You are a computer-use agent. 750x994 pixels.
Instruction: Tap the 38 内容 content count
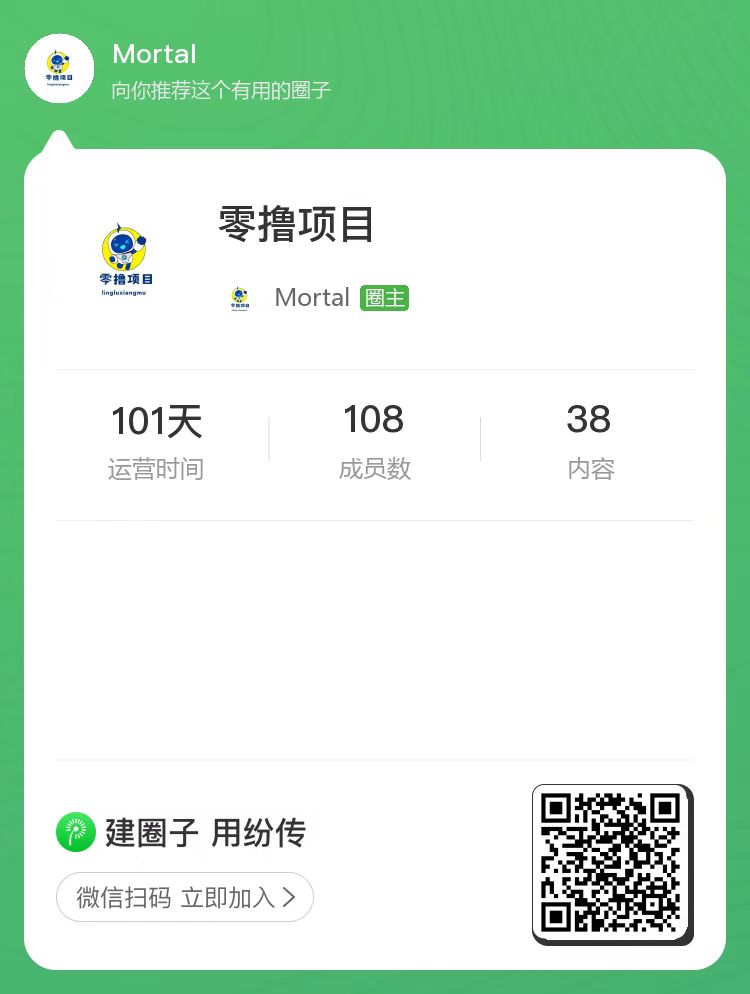click(x=588, y=421)
